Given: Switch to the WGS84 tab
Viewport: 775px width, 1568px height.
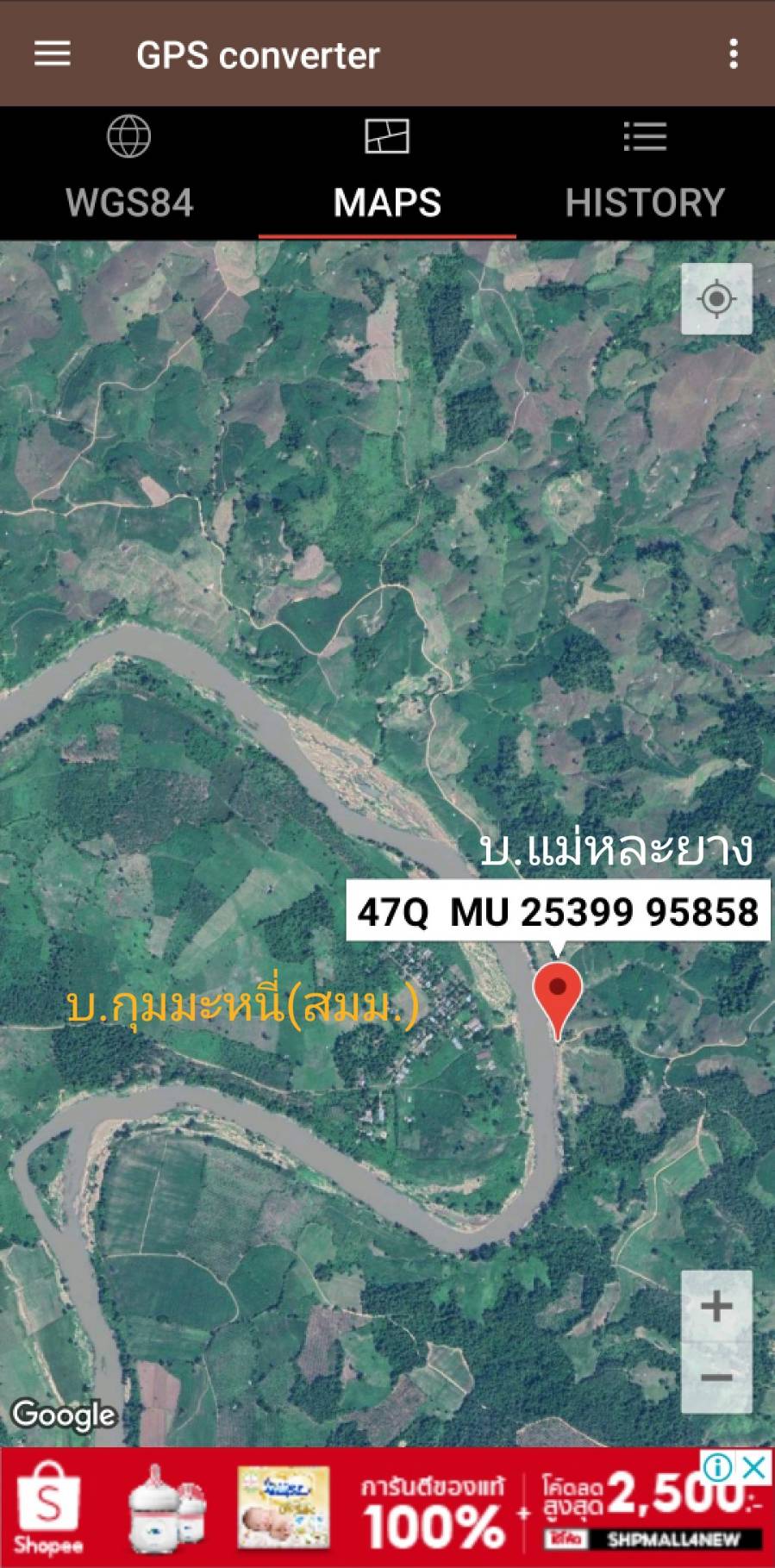Looking at the screenshot, I should coord(129,172).
